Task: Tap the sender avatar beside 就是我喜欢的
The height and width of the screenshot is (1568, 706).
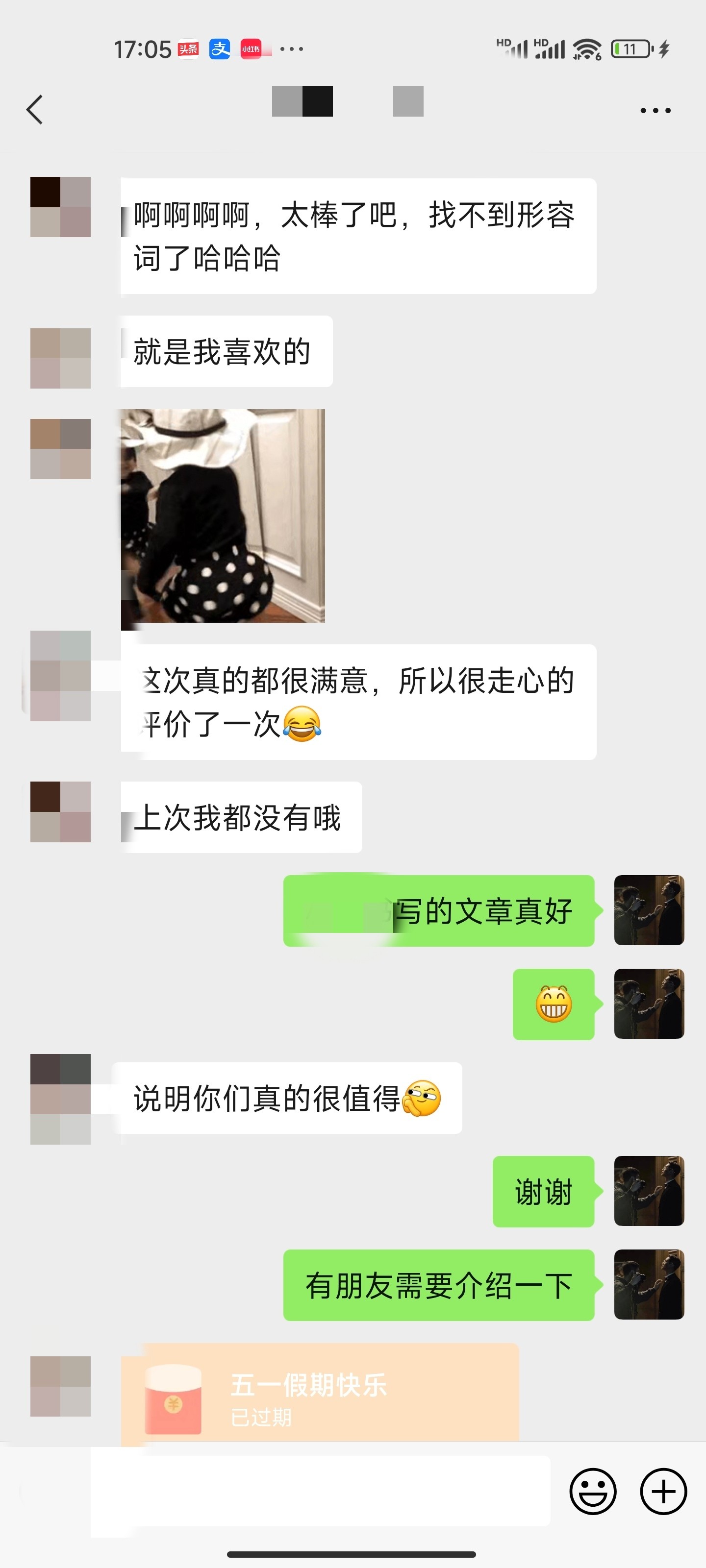Action: 60,358
